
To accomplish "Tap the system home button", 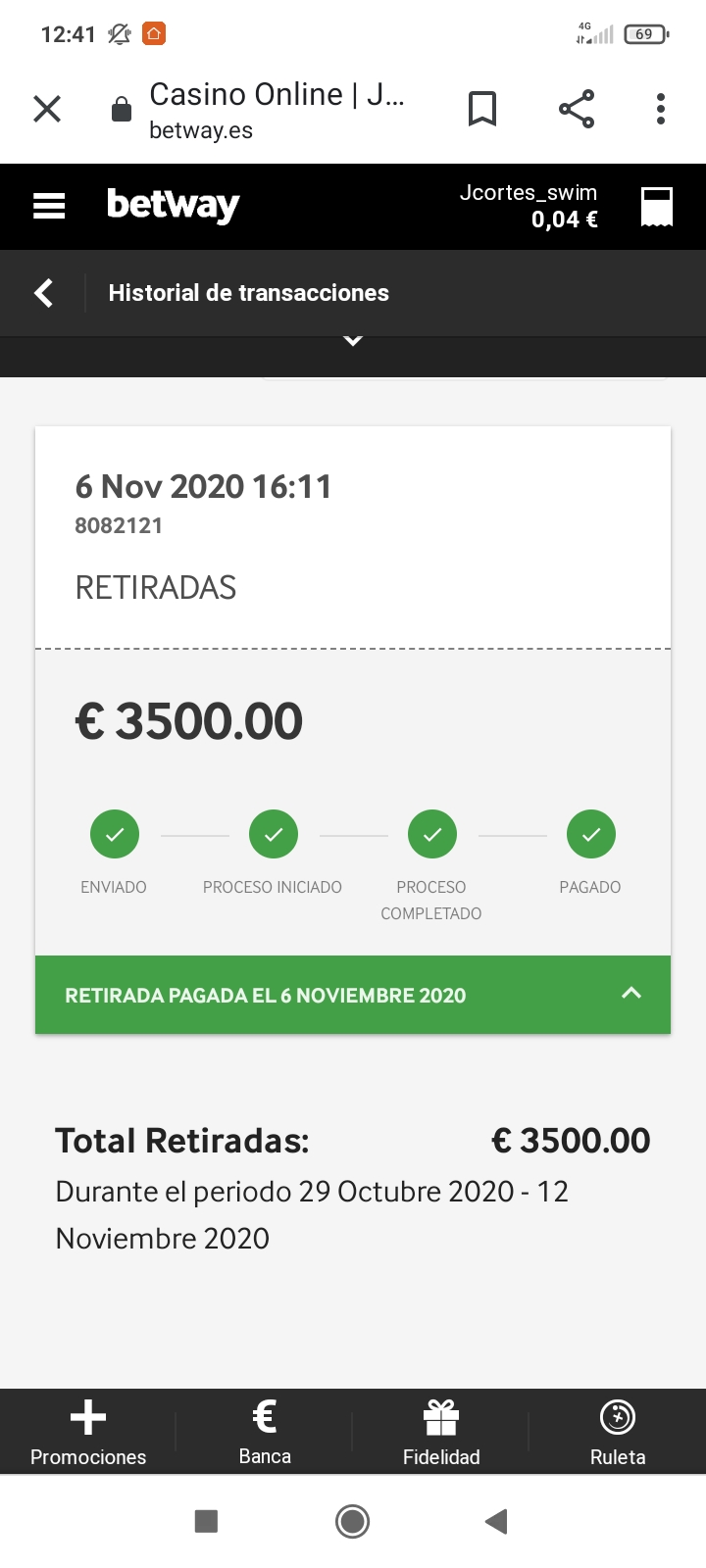I will pyautogui.click(x=352, y=1521).
